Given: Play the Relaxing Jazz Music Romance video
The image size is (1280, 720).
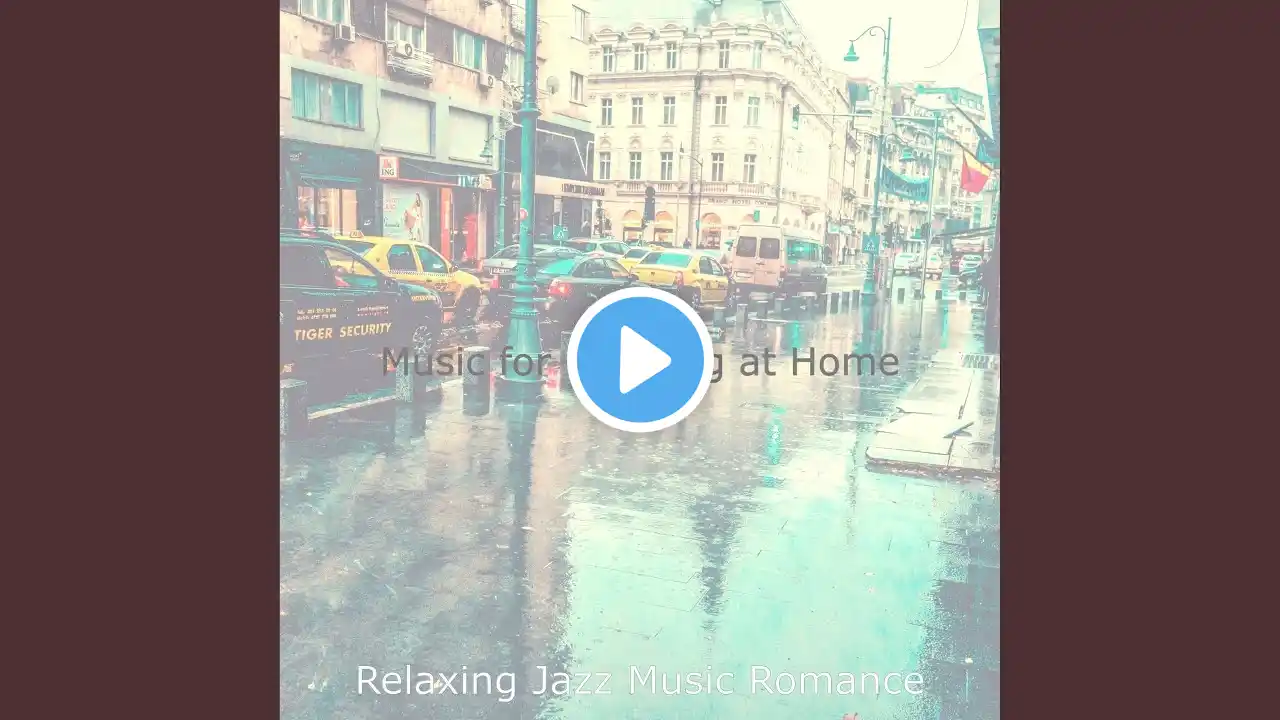Looking at the screenshot, I should (640, 360).
